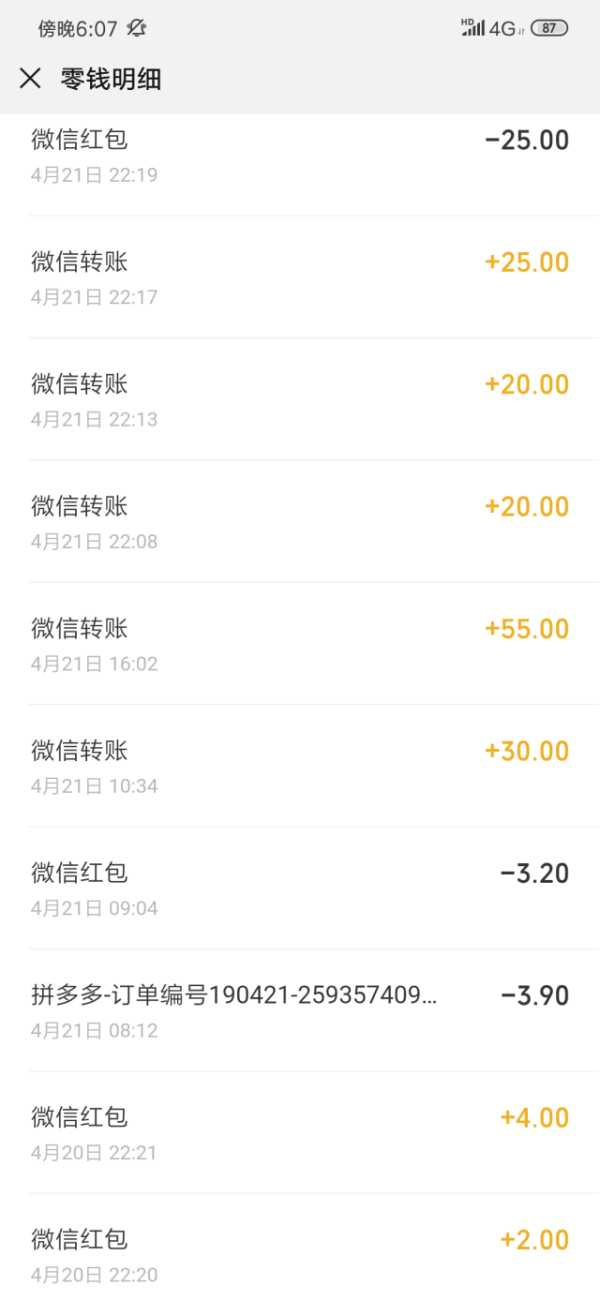Image resolution: width=600 pixels, height=1300 pixels.
Task: Open the +4.00 微信红包 entry
Action: (300, 1131)
